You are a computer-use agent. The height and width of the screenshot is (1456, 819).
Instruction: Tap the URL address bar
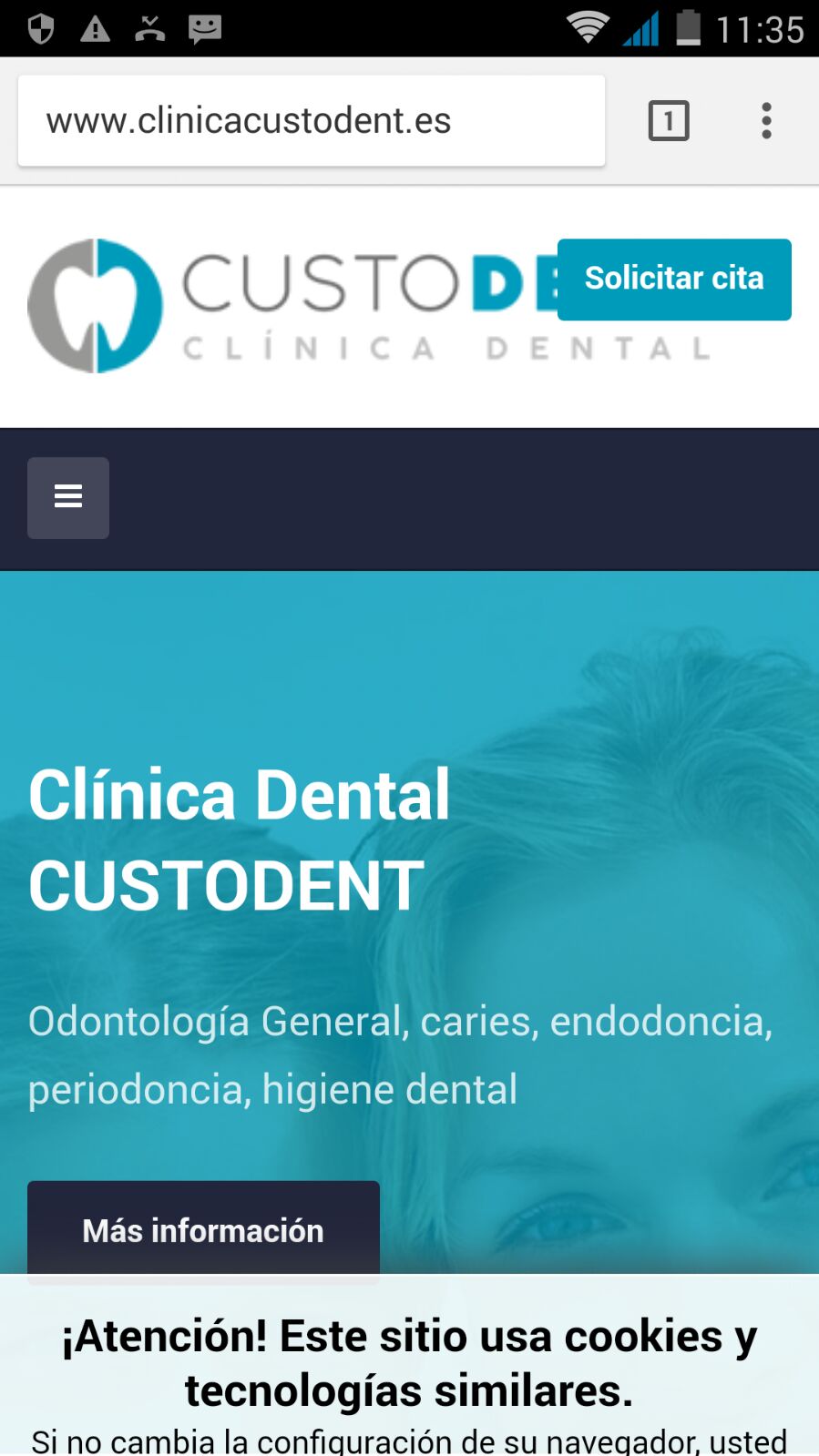pyautogui.click(x=310, y=121)
